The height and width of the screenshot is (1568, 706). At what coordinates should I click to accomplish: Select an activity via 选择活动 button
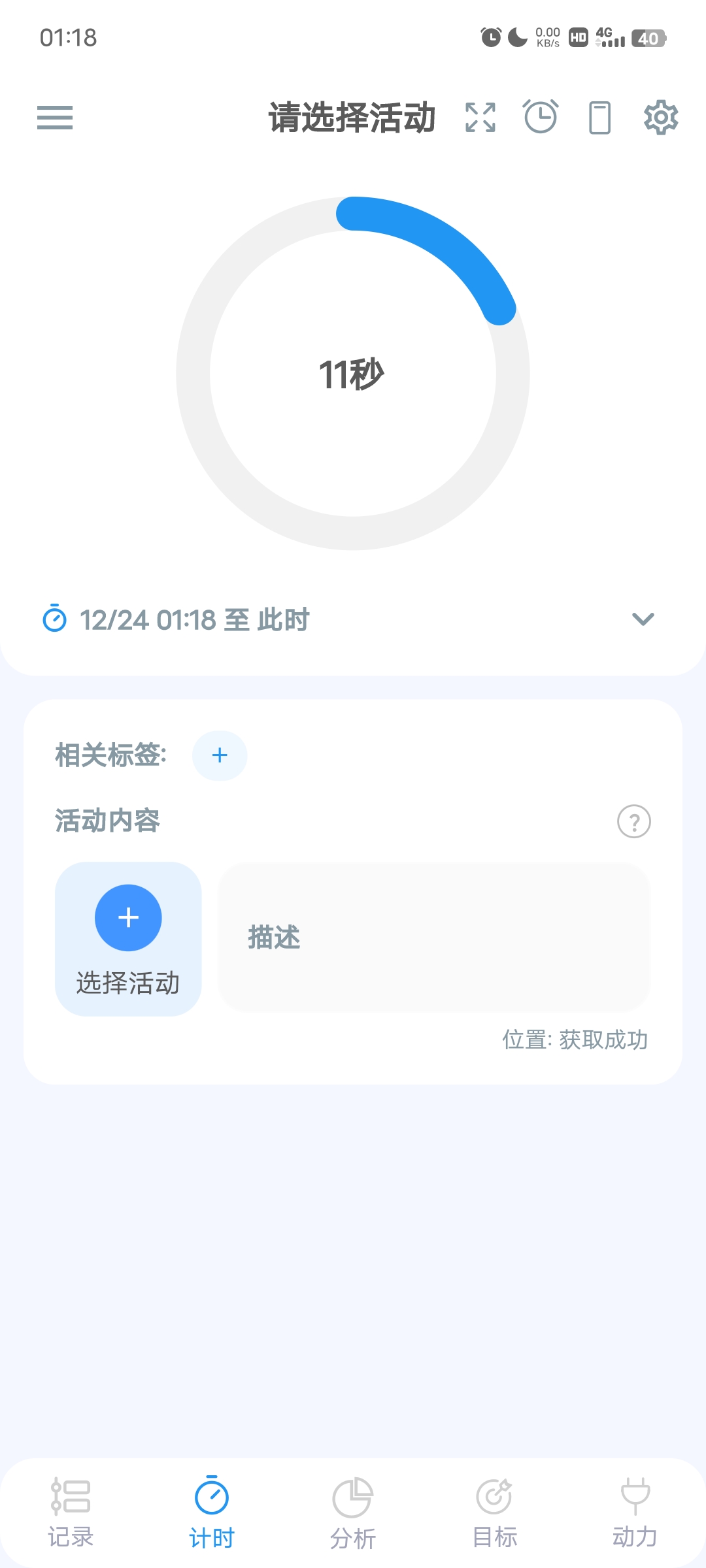click(x=128, y=939)
